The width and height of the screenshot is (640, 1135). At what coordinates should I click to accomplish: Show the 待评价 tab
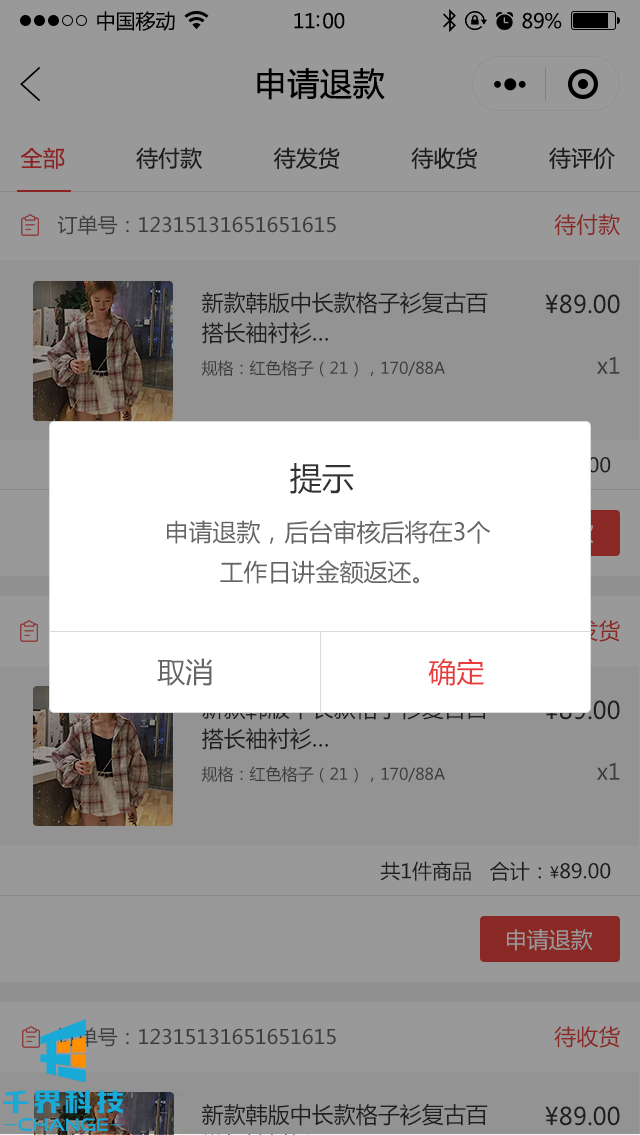(581, 159)
